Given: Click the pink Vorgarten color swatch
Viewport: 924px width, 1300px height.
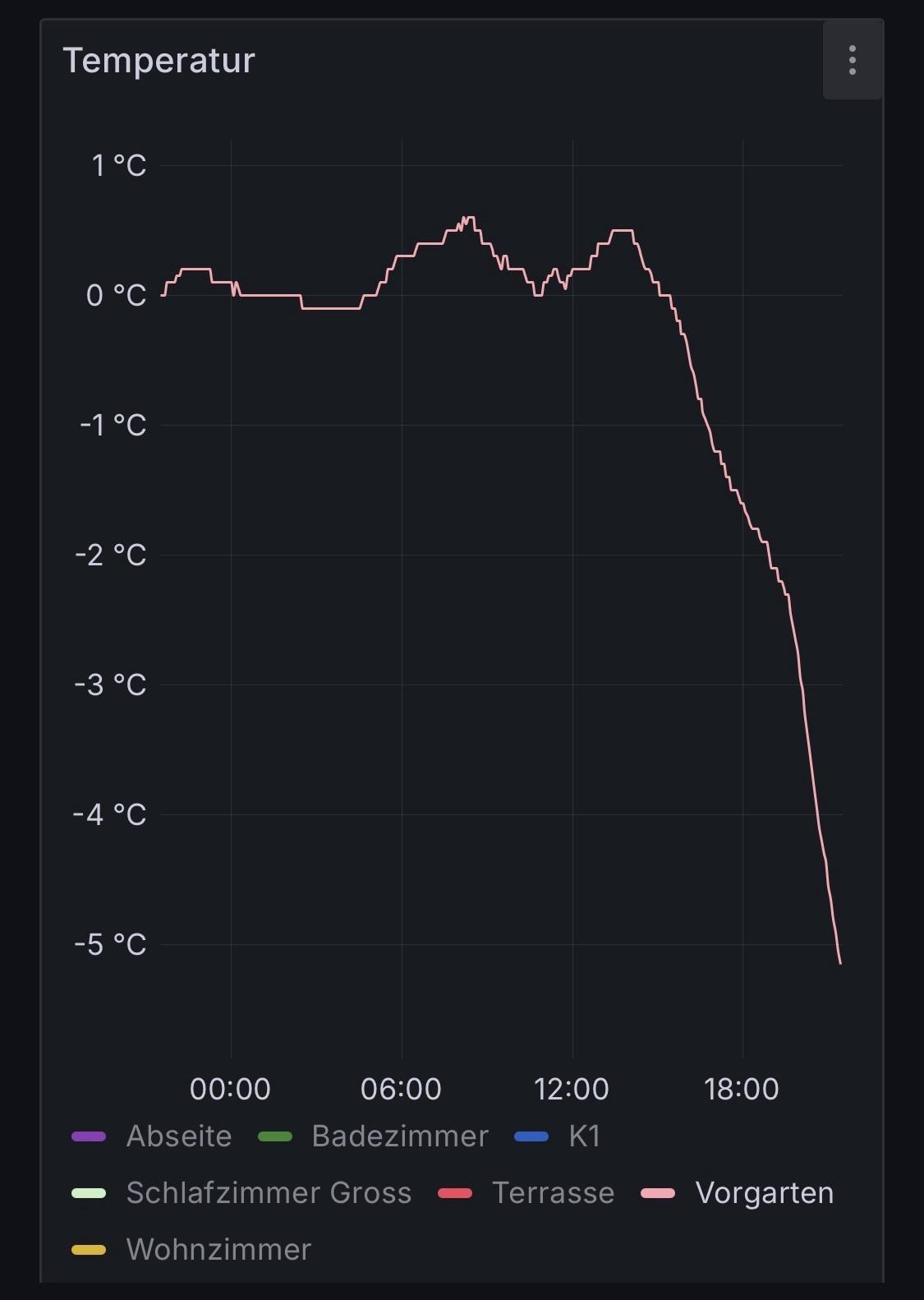Looking at the screenshot, I should (661, 1193).
